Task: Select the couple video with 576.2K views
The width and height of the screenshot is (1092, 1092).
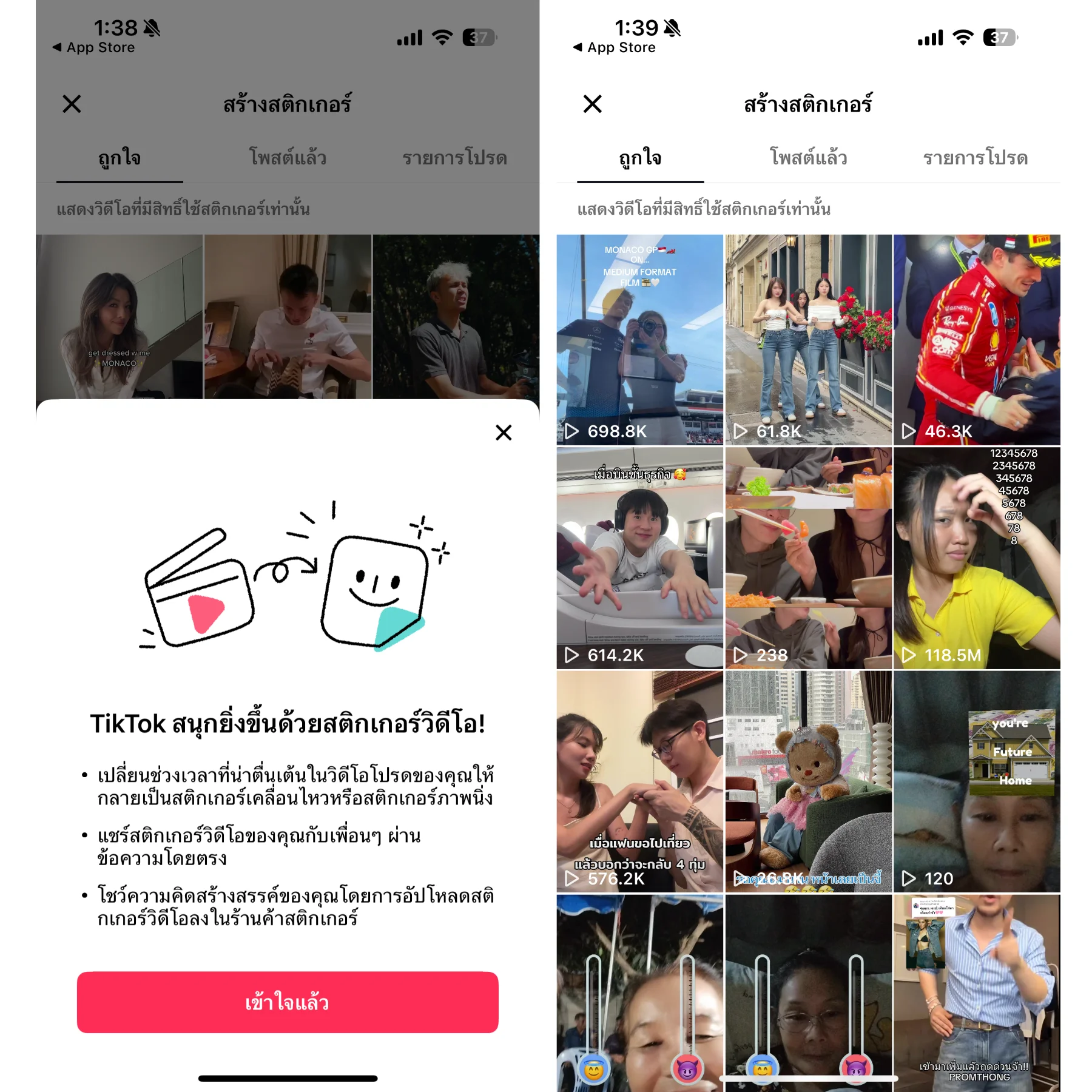Action: pyautogui.click(x=639, y=781)
